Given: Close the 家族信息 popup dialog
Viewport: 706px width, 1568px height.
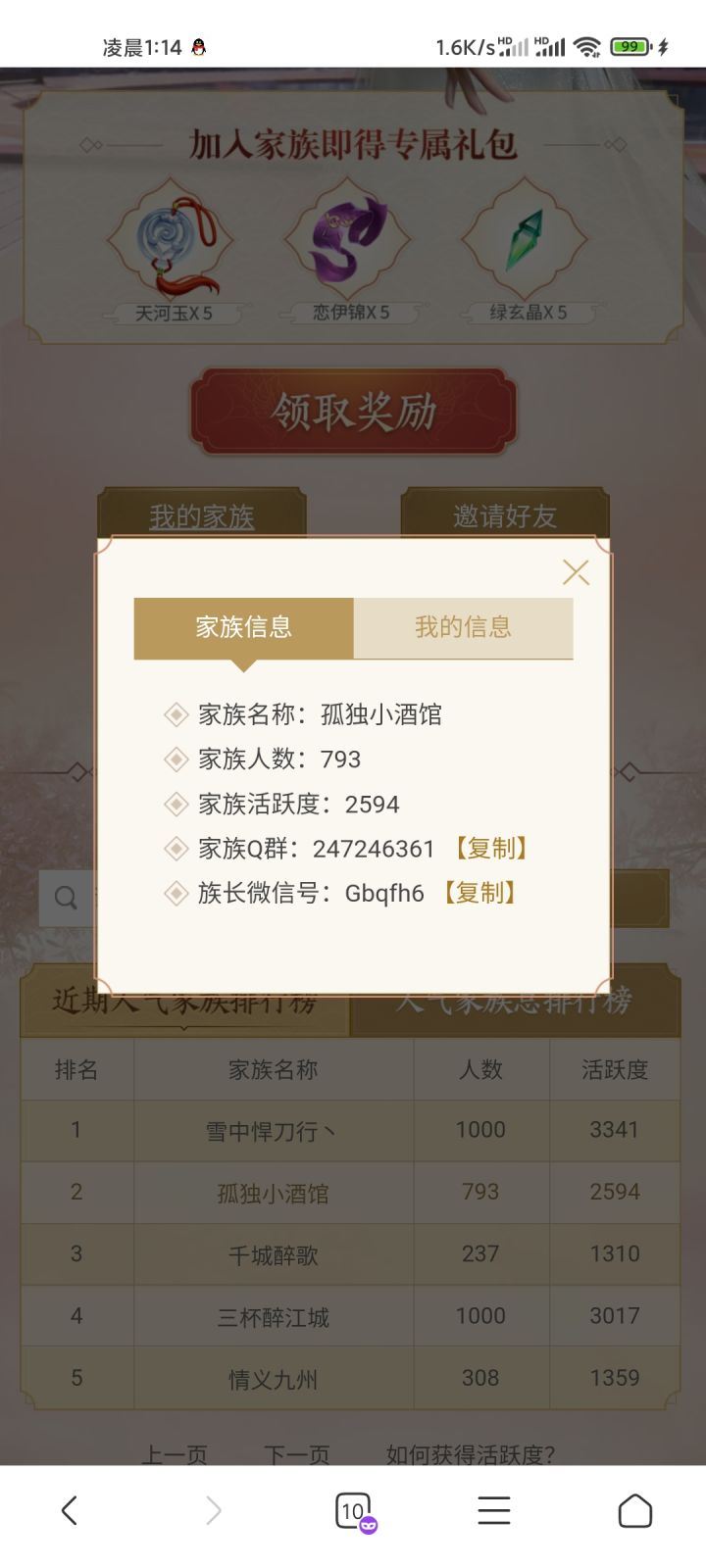Looking at the screenshot, I should [576, 571].
